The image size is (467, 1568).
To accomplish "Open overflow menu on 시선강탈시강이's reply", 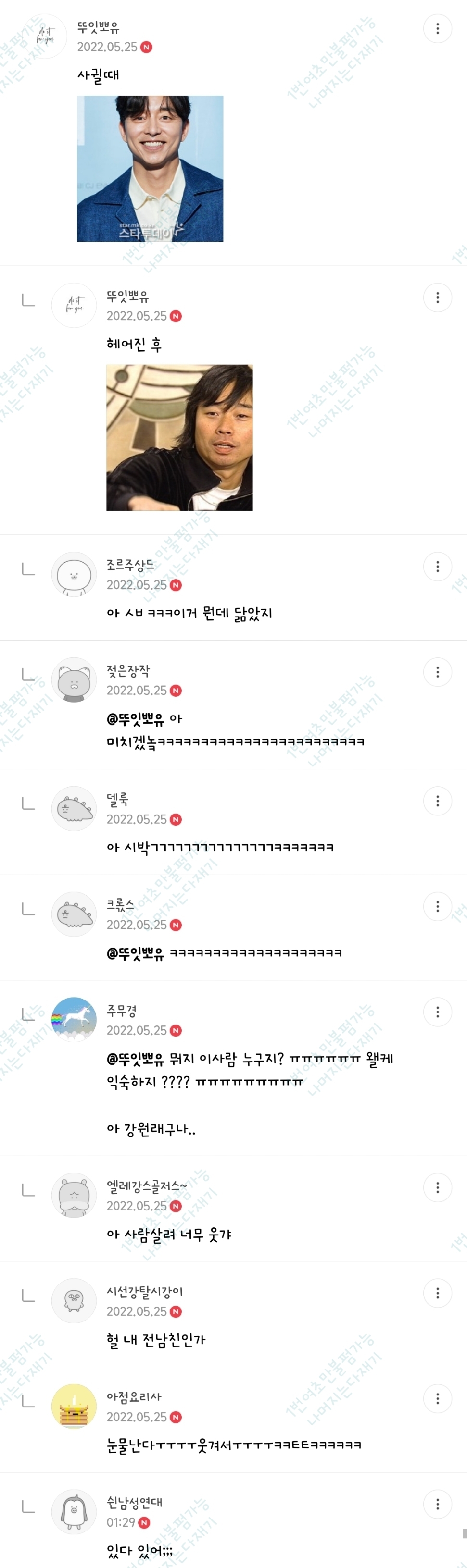I will (437, 1293).
